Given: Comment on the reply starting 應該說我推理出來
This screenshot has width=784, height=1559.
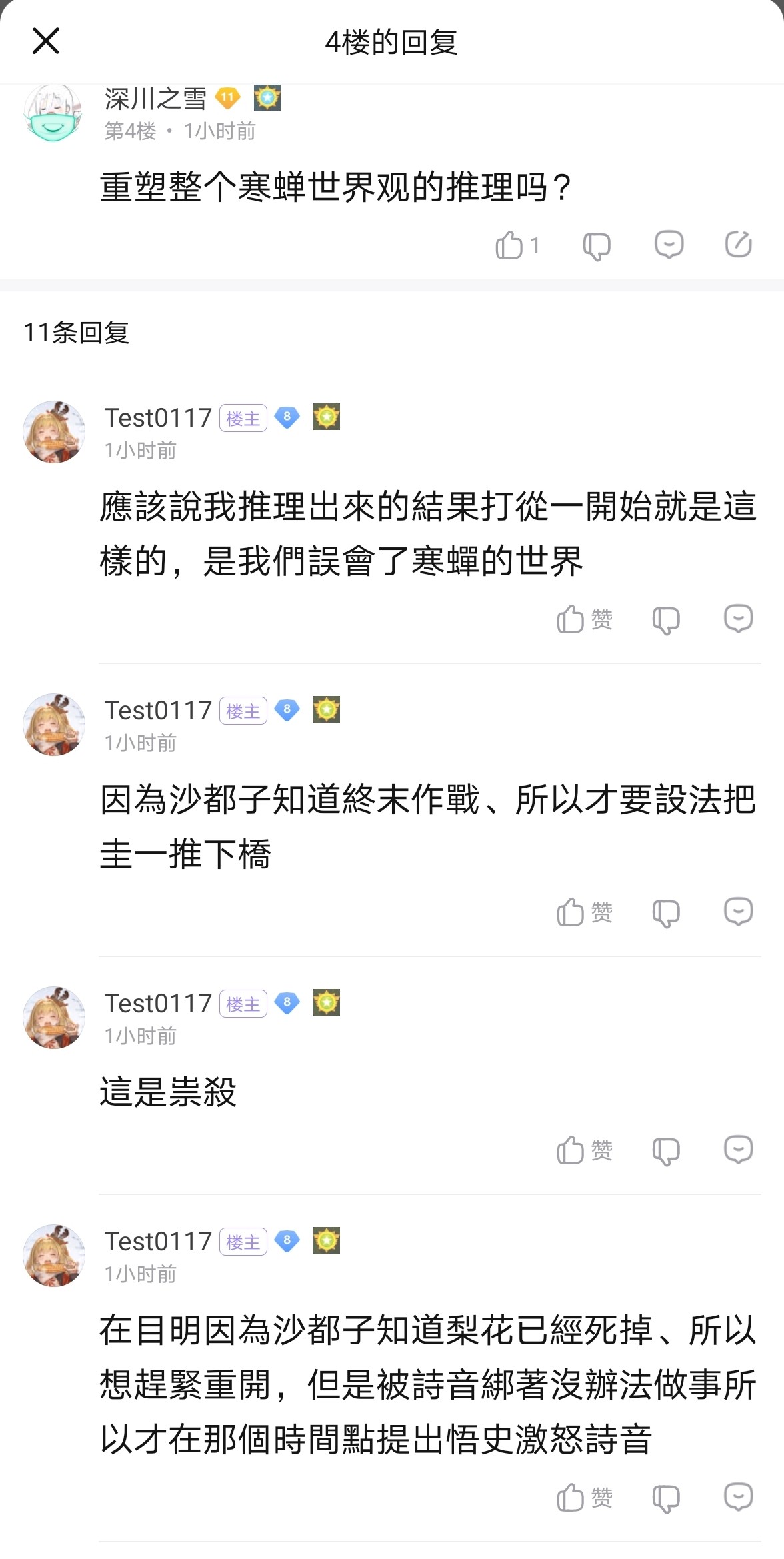Looking at the screenshot, I should (x=738, y=619).
